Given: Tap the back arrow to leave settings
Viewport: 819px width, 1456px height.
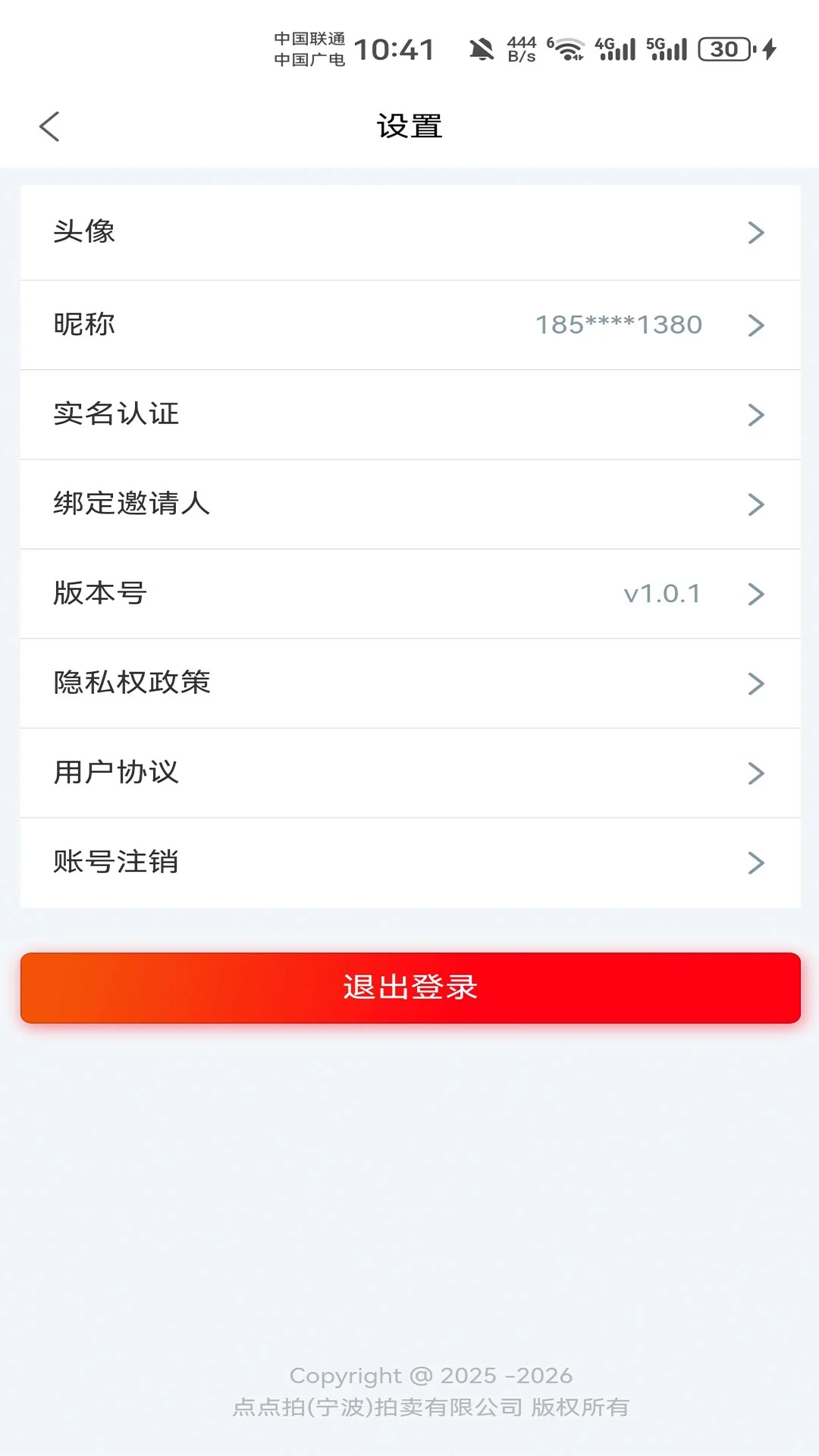Looking at the screenshot, I should tap(50, 126).
